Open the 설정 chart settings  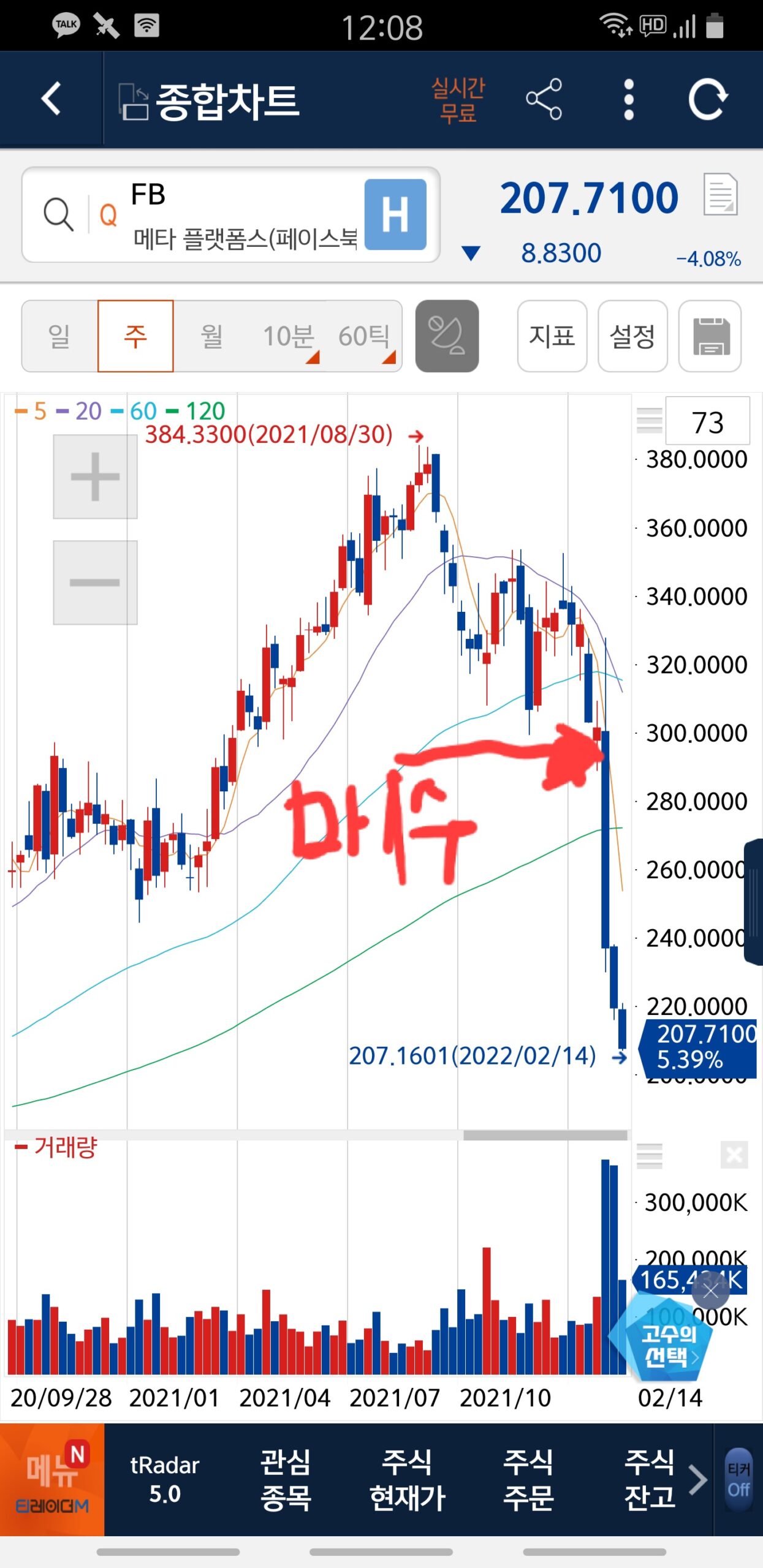(632, 336)
